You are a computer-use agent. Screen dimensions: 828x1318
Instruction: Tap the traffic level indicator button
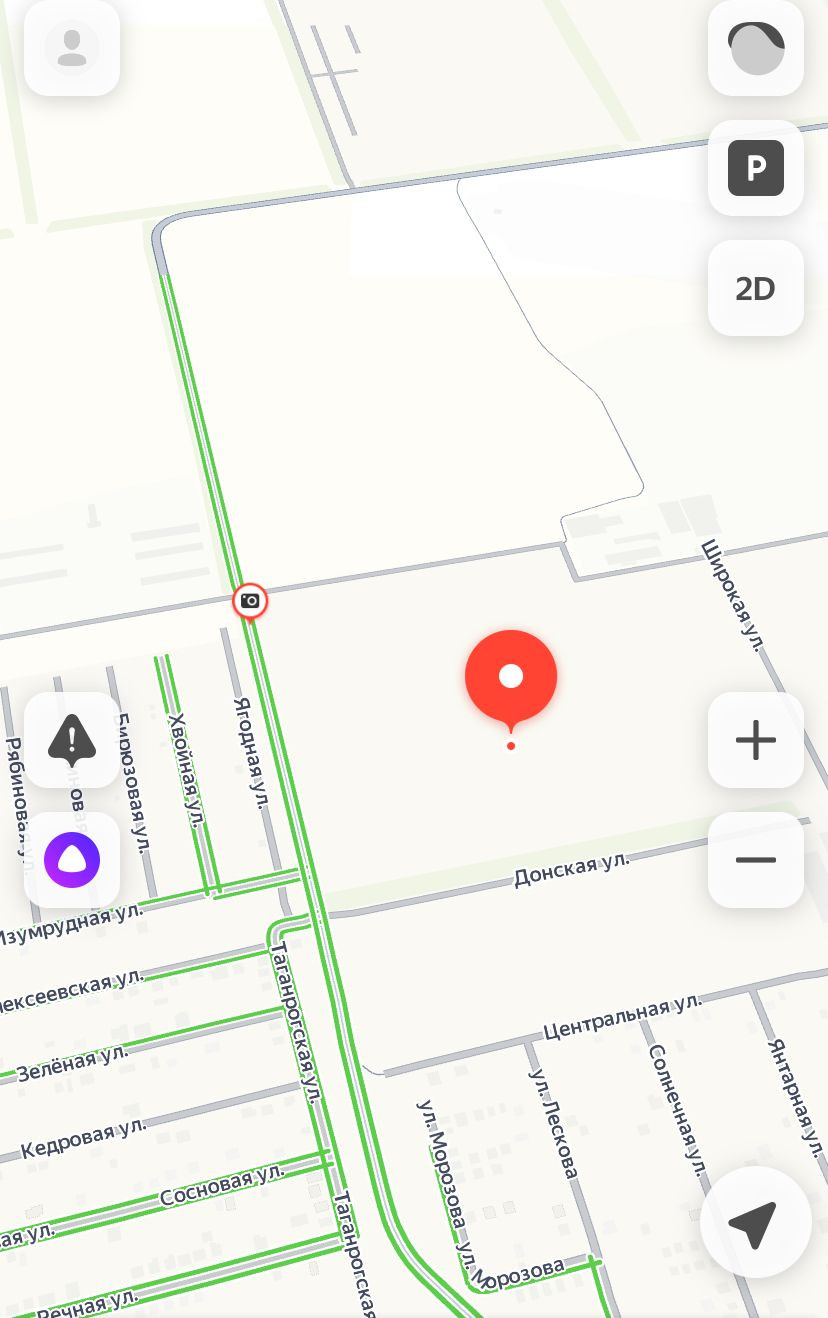pos(756,48)
